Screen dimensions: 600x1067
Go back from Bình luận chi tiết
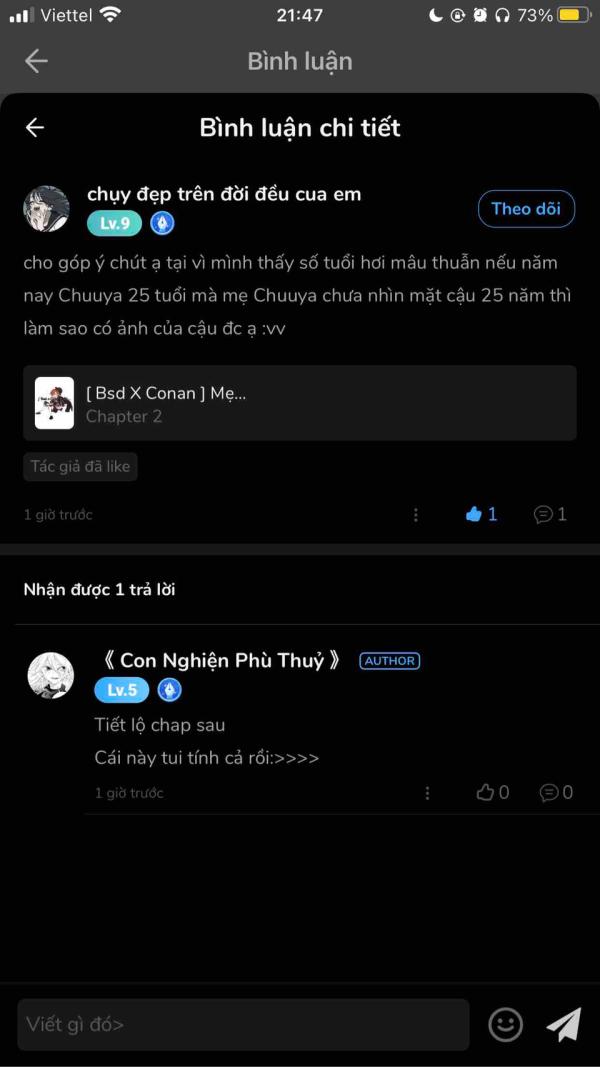pyautogui.click(x=35, y=128)
